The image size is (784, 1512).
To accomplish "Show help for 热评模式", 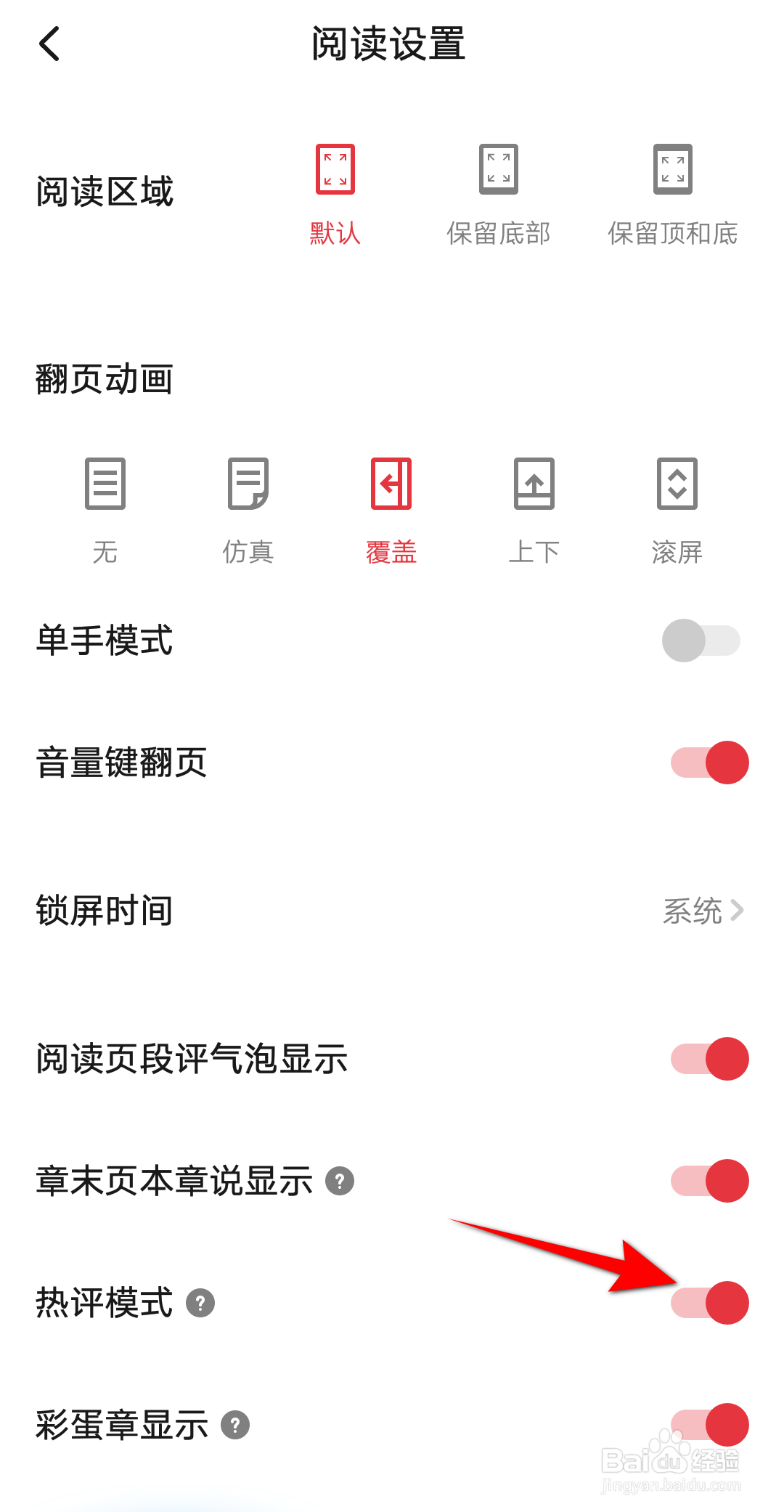I will click(x=200, y=1303).
